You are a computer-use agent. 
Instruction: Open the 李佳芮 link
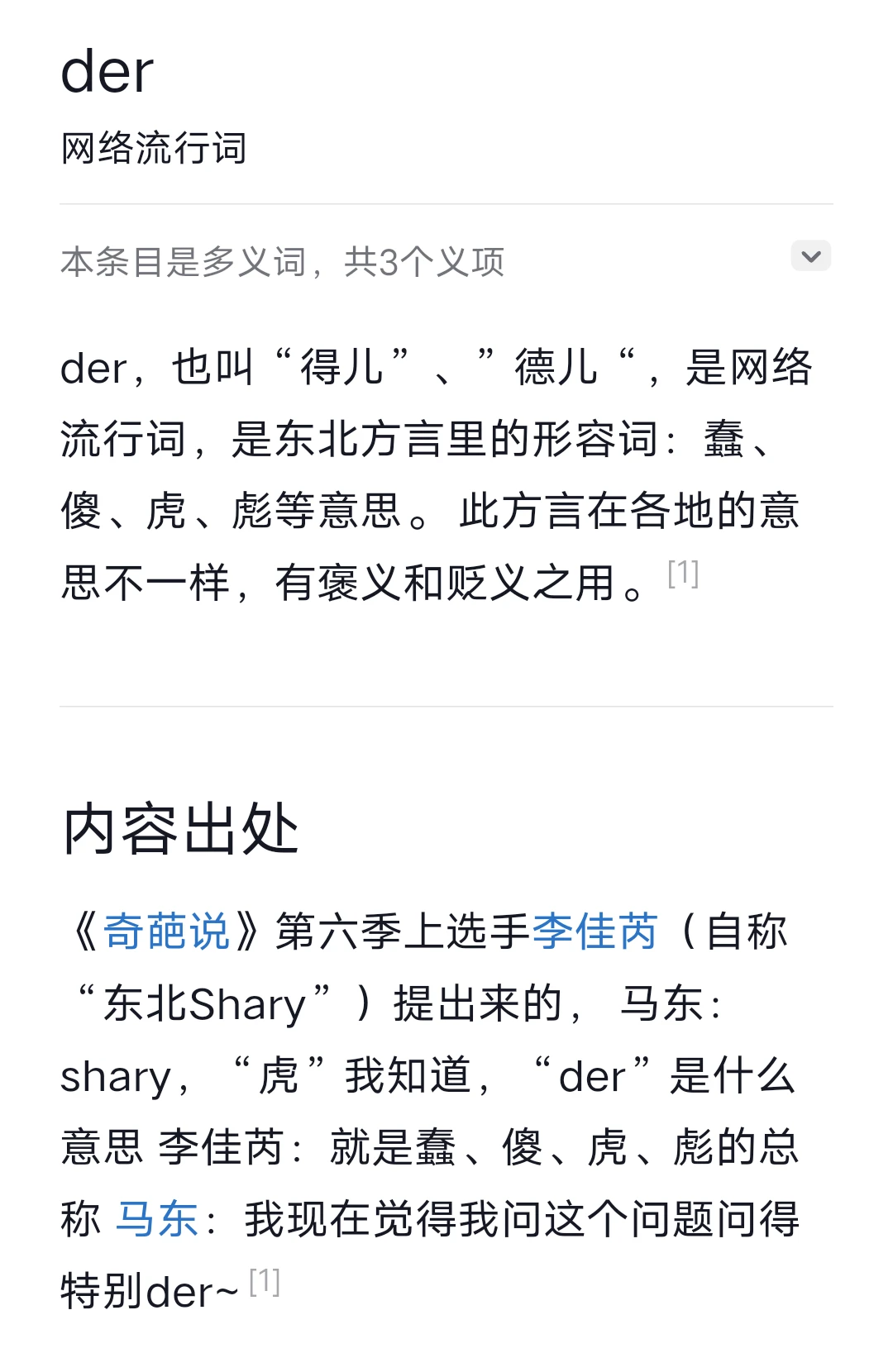(x=595, y=932)
